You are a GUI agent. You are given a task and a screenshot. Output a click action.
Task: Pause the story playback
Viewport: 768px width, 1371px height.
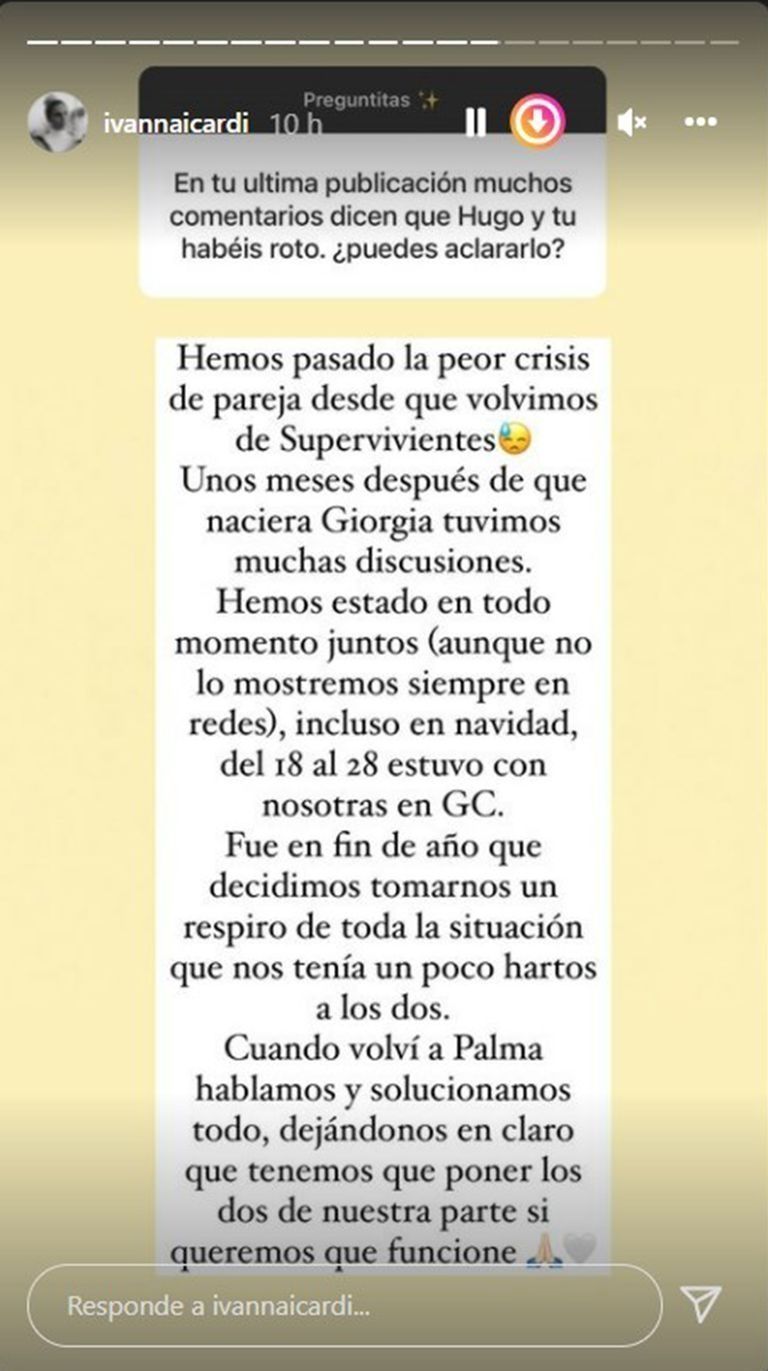pos(476,123)
